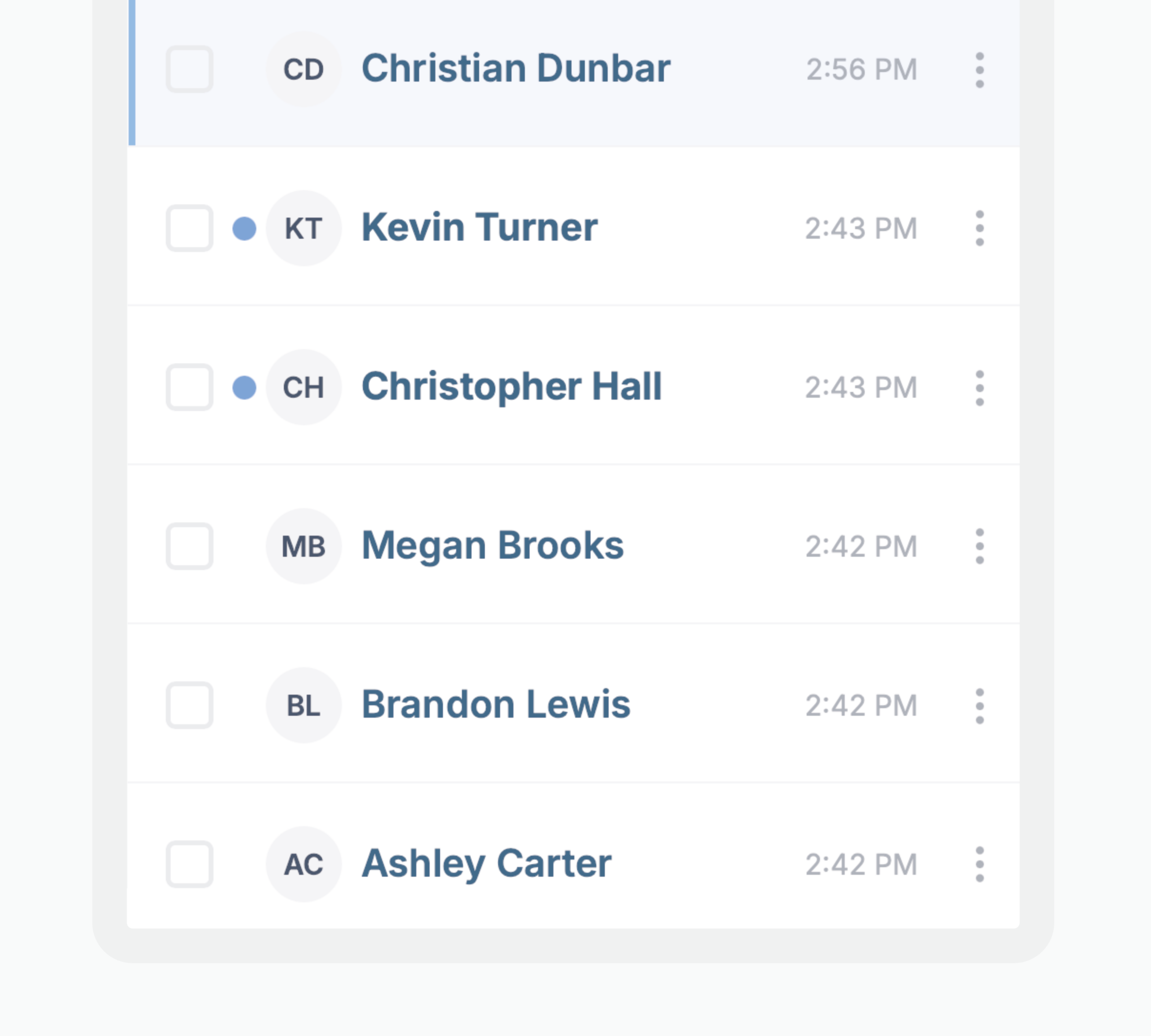This screenshot has height=1036, width=1151.
Task: Open the three-dot menu for Ashley Carter
Action: click(979, 864)
